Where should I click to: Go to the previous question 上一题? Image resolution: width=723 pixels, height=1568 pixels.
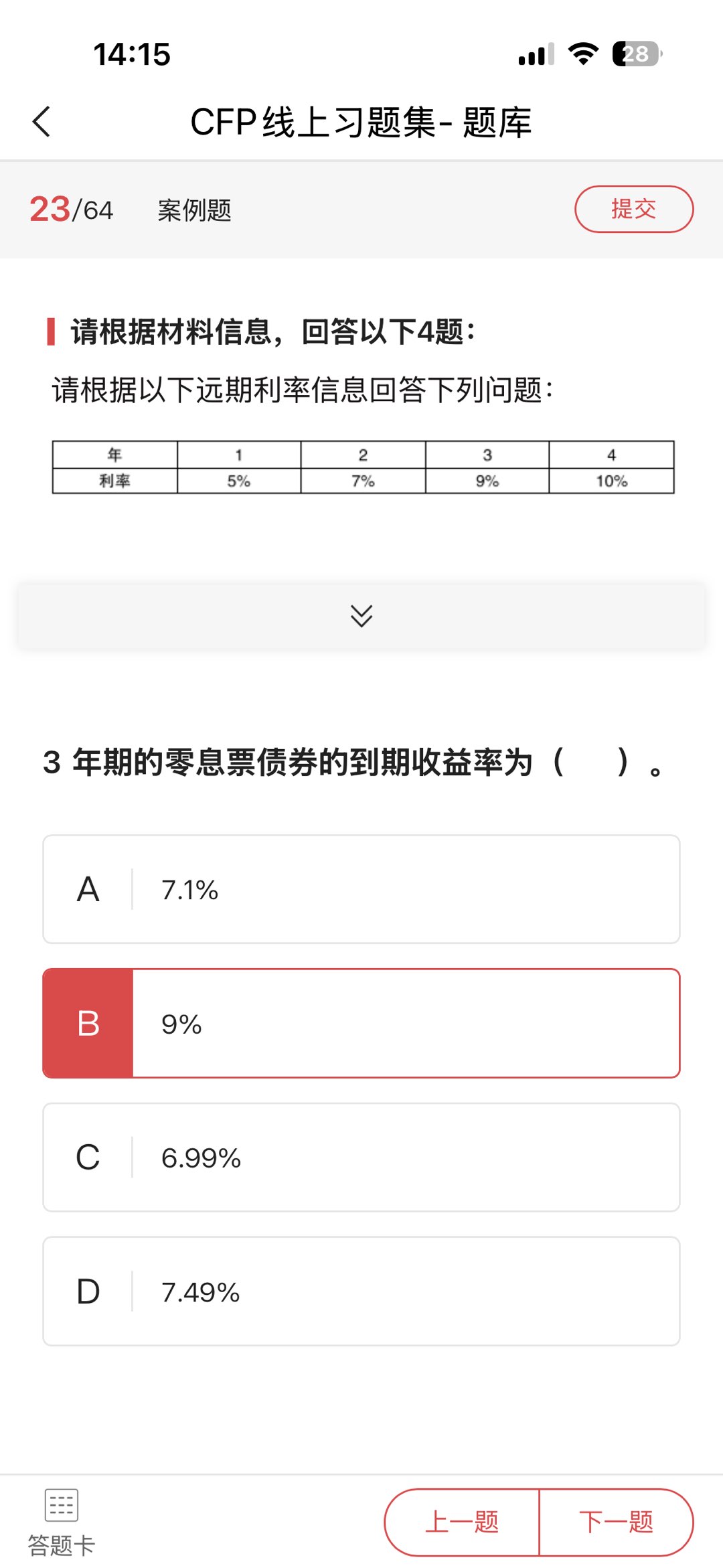[462, 1522]
